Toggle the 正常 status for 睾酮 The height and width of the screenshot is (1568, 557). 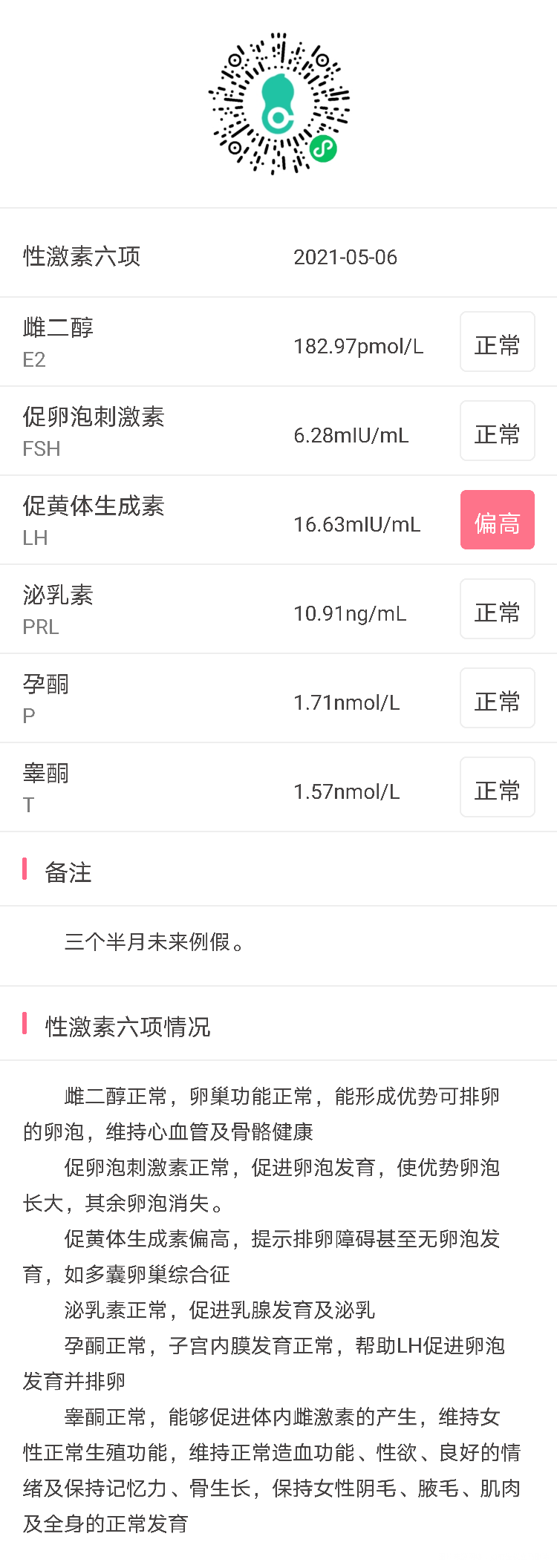[498, 787]
